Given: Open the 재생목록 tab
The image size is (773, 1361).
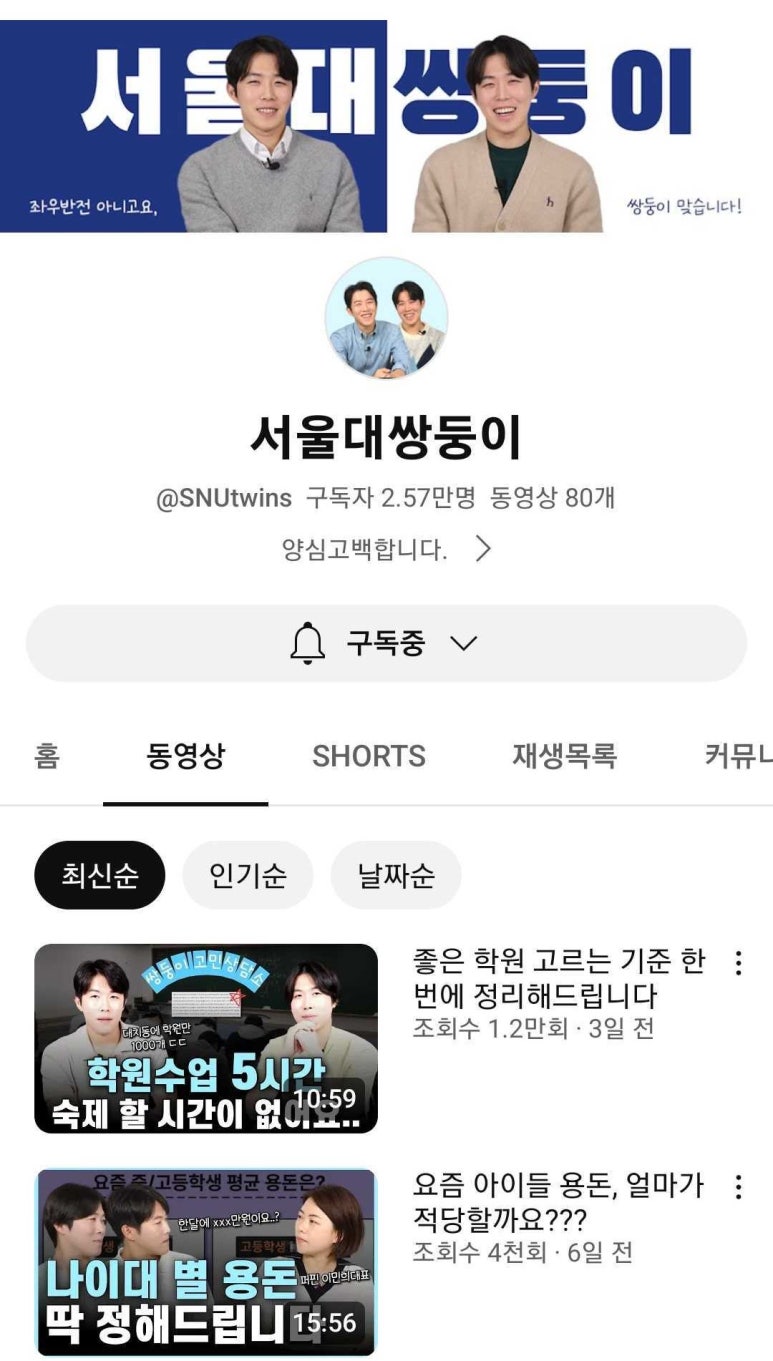Looking at the screenshot, I should (564, 756).
